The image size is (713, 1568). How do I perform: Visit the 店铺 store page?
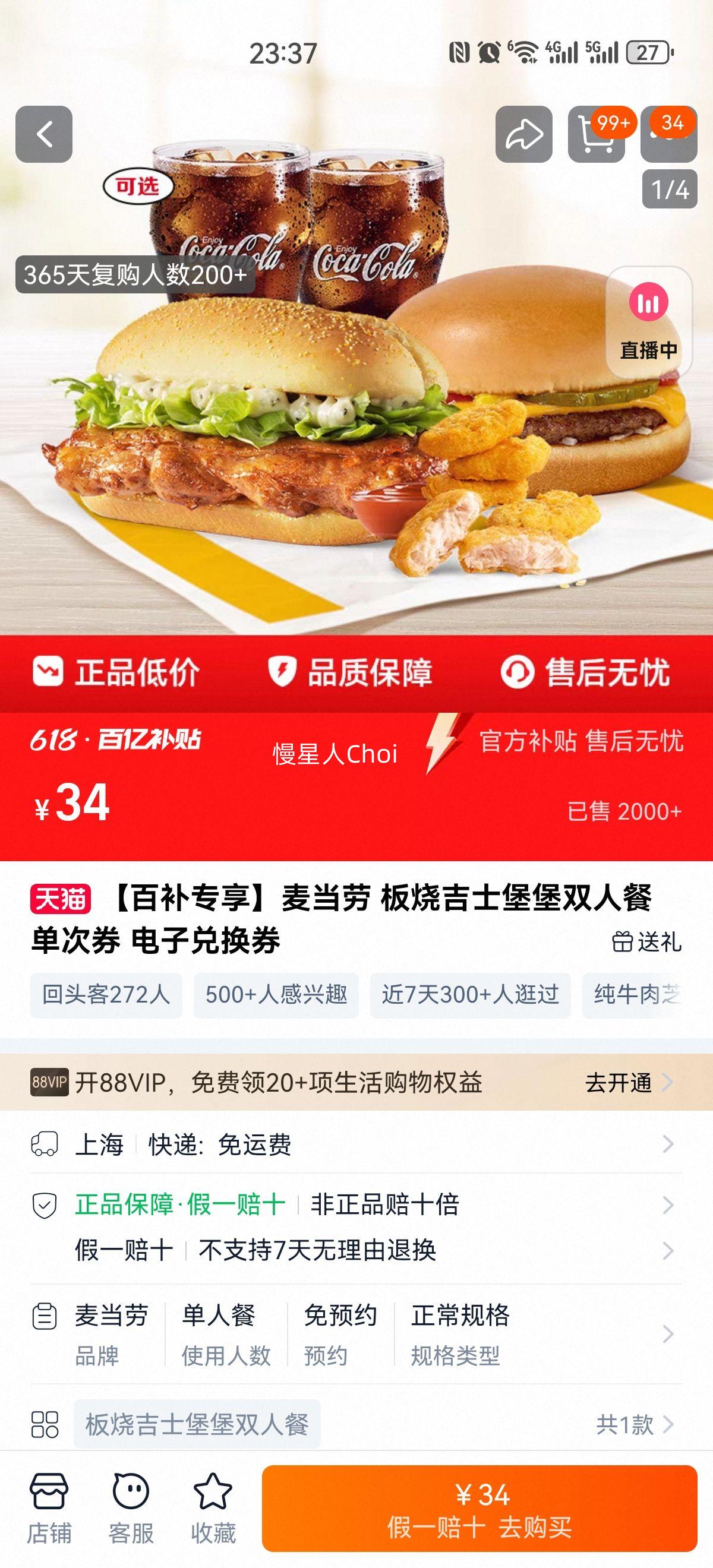[x=49, y=1509]
